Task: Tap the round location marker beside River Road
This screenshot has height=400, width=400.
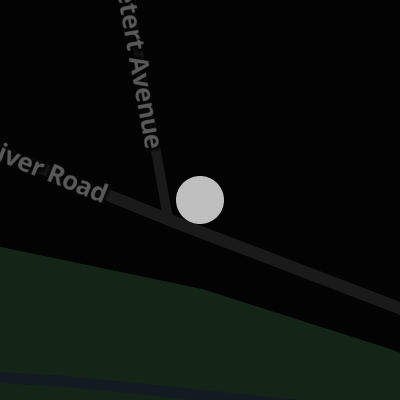Action: pyautogui.click(x=200, y=200)
